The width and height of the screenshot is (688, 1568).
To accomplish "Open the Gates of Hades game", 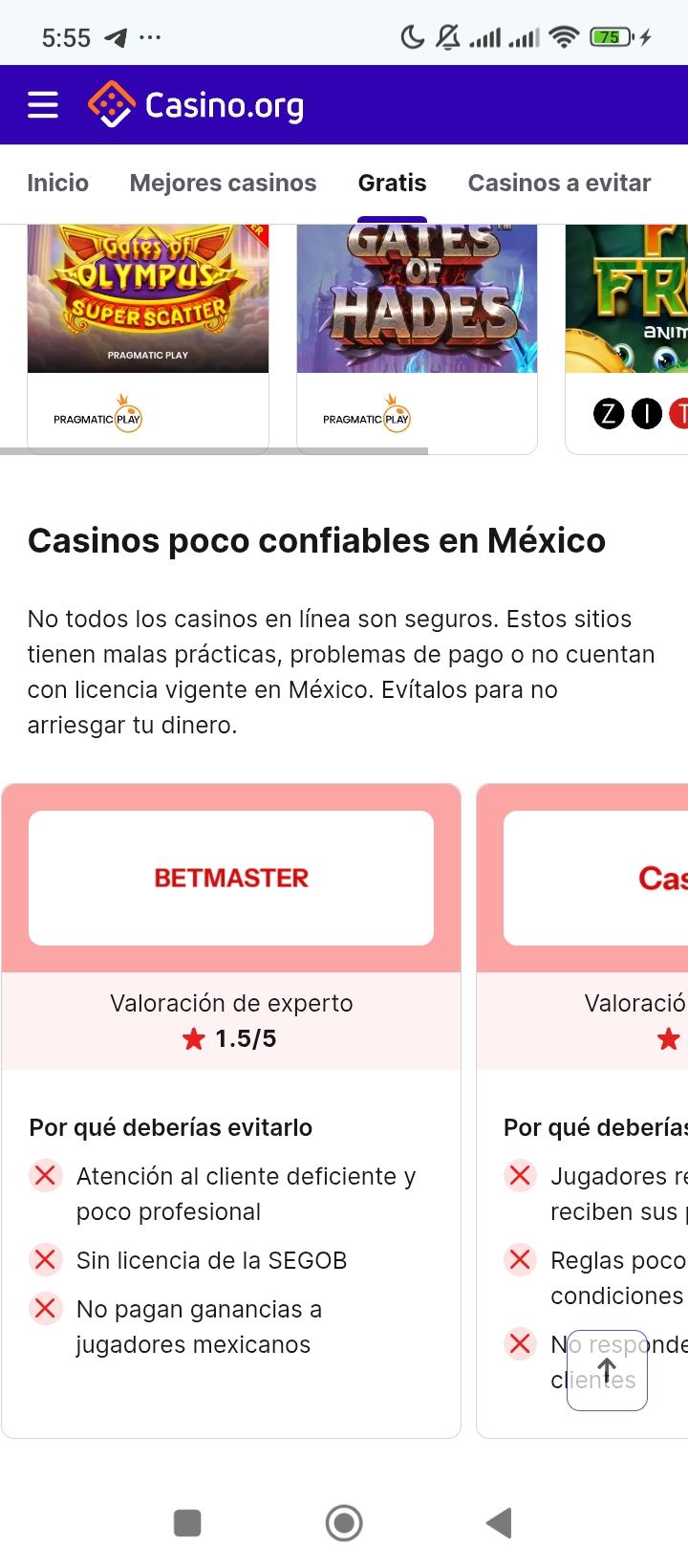I will point(417,298).
